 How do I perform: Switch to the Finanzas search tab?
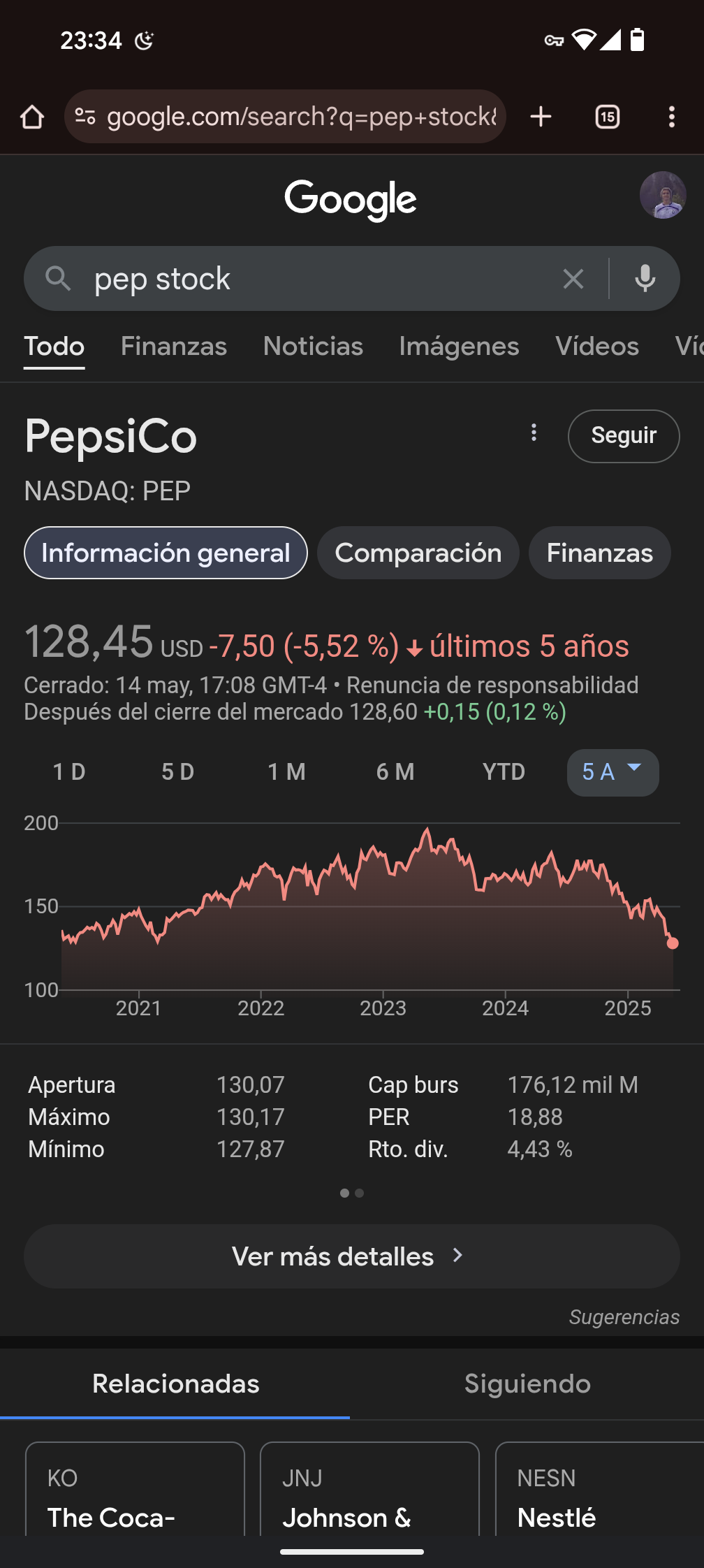click(x=174, y=346)
